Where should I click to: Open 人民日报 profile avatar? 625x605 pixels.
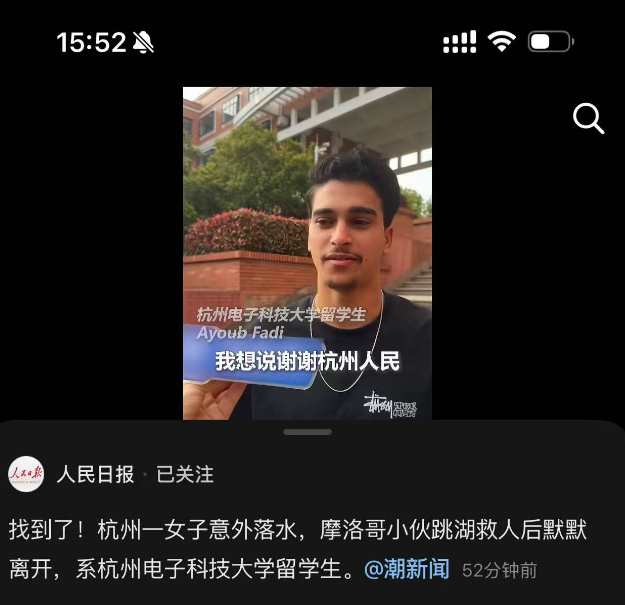click(26, 474)
